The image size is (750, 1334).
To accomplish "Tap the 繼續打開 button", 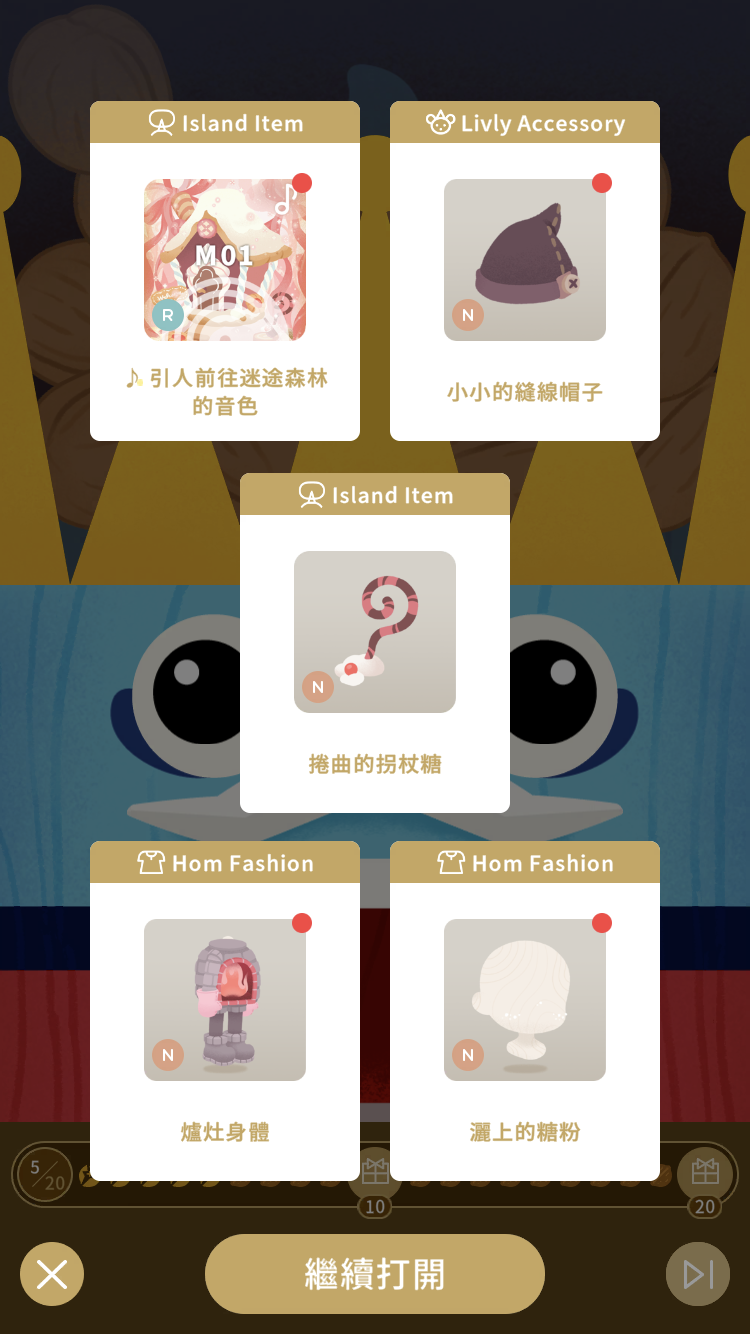I will click(x=375, y=1274).
